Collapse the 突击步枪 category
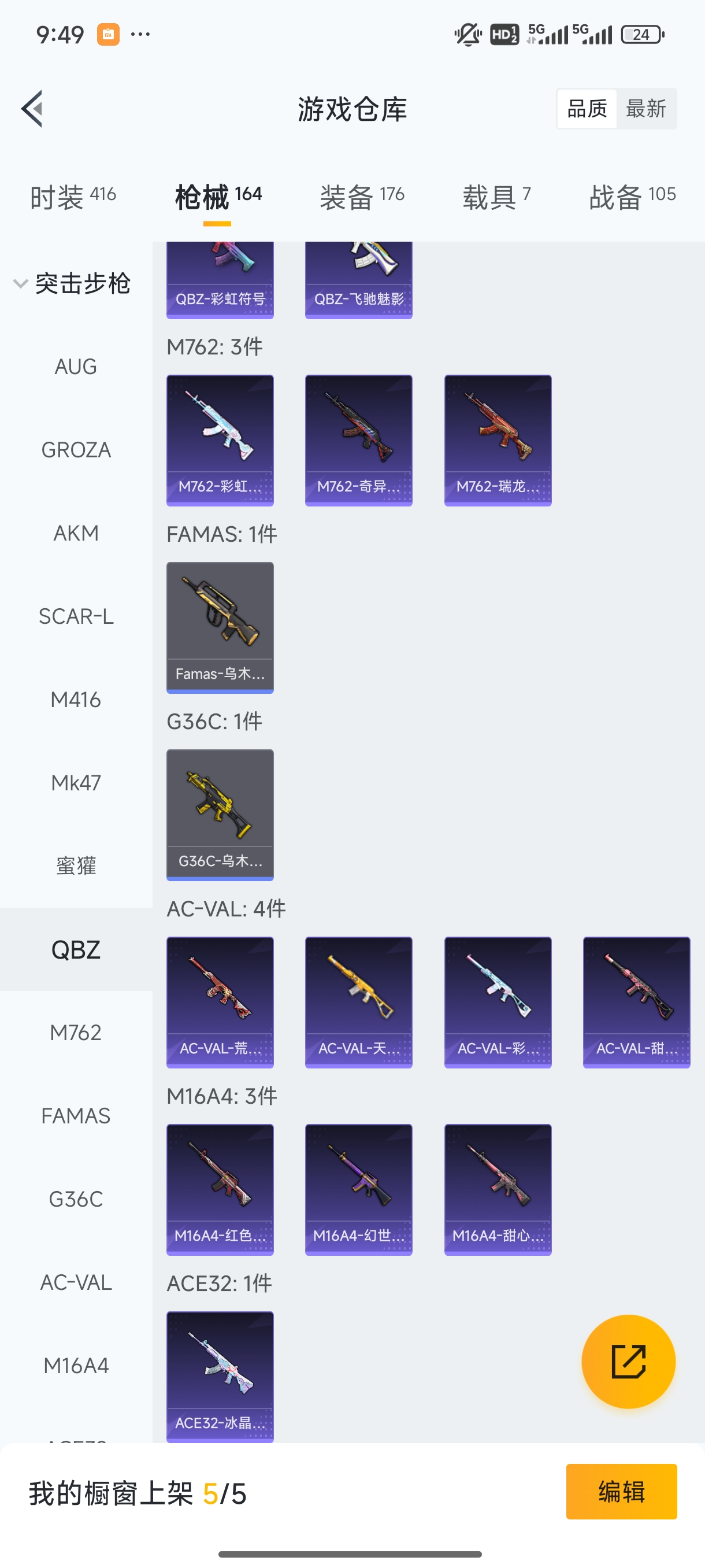This screenshot has width=705, height=1568. click(72, 284)
